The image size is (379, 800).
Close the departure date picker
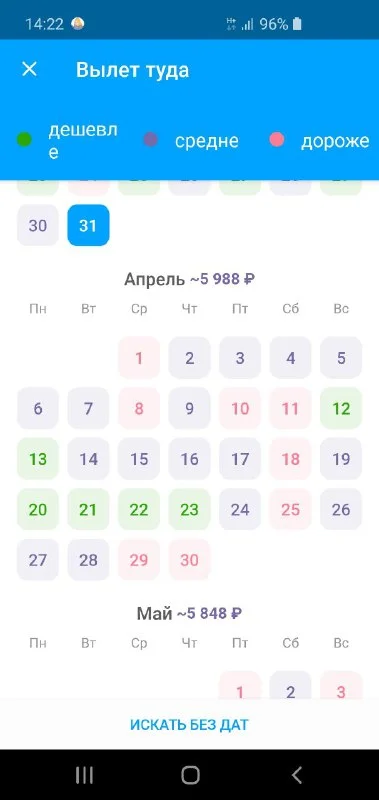[30, 69]
